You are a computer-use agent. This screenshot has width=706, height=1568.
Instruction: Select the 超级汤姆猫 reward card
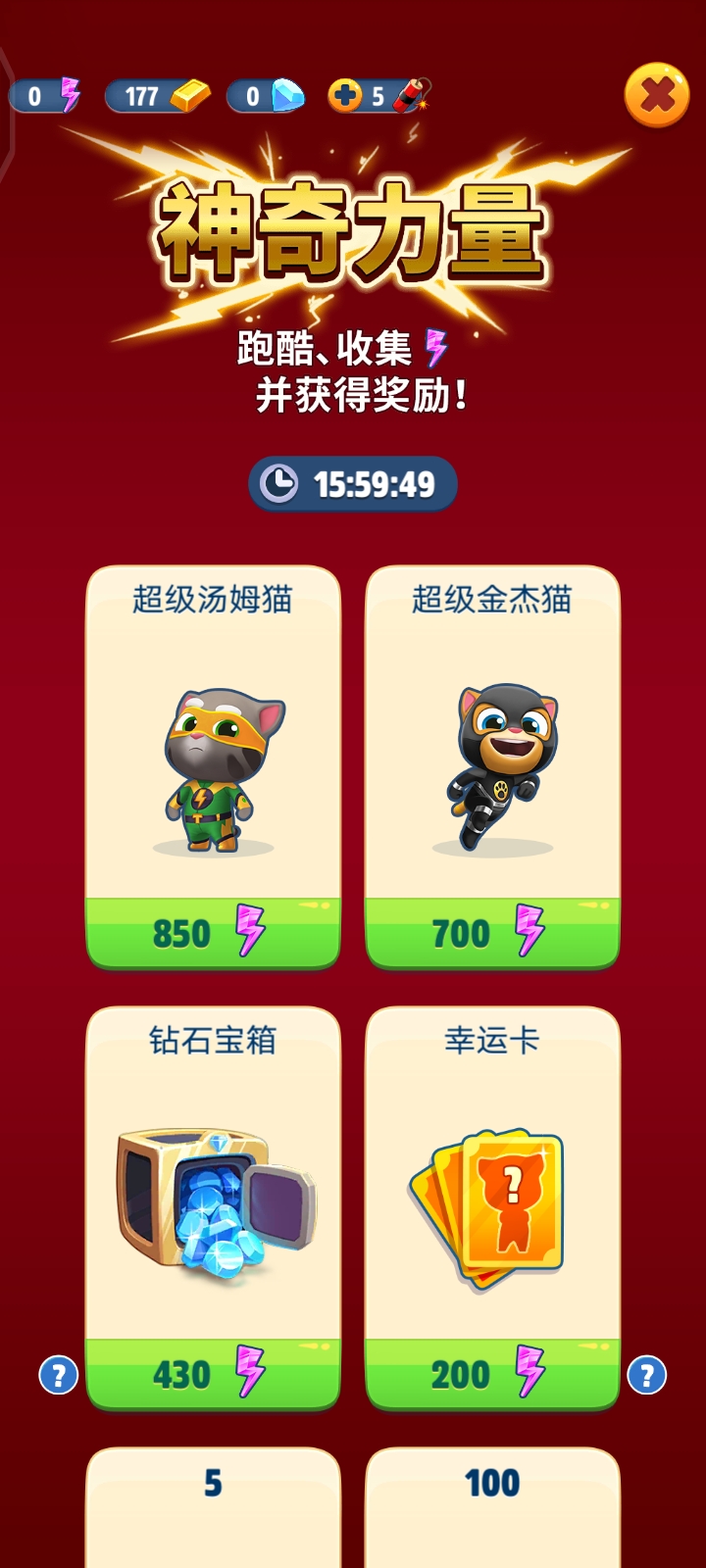(x=213, y=766)
